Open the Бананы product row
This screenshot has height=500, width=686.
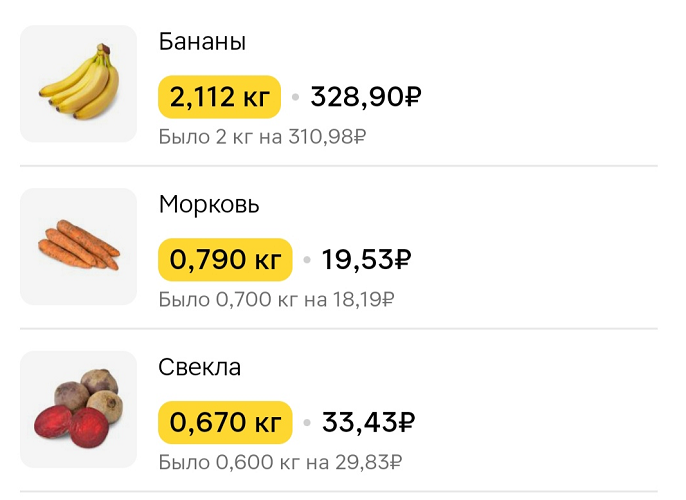[339, 84]
